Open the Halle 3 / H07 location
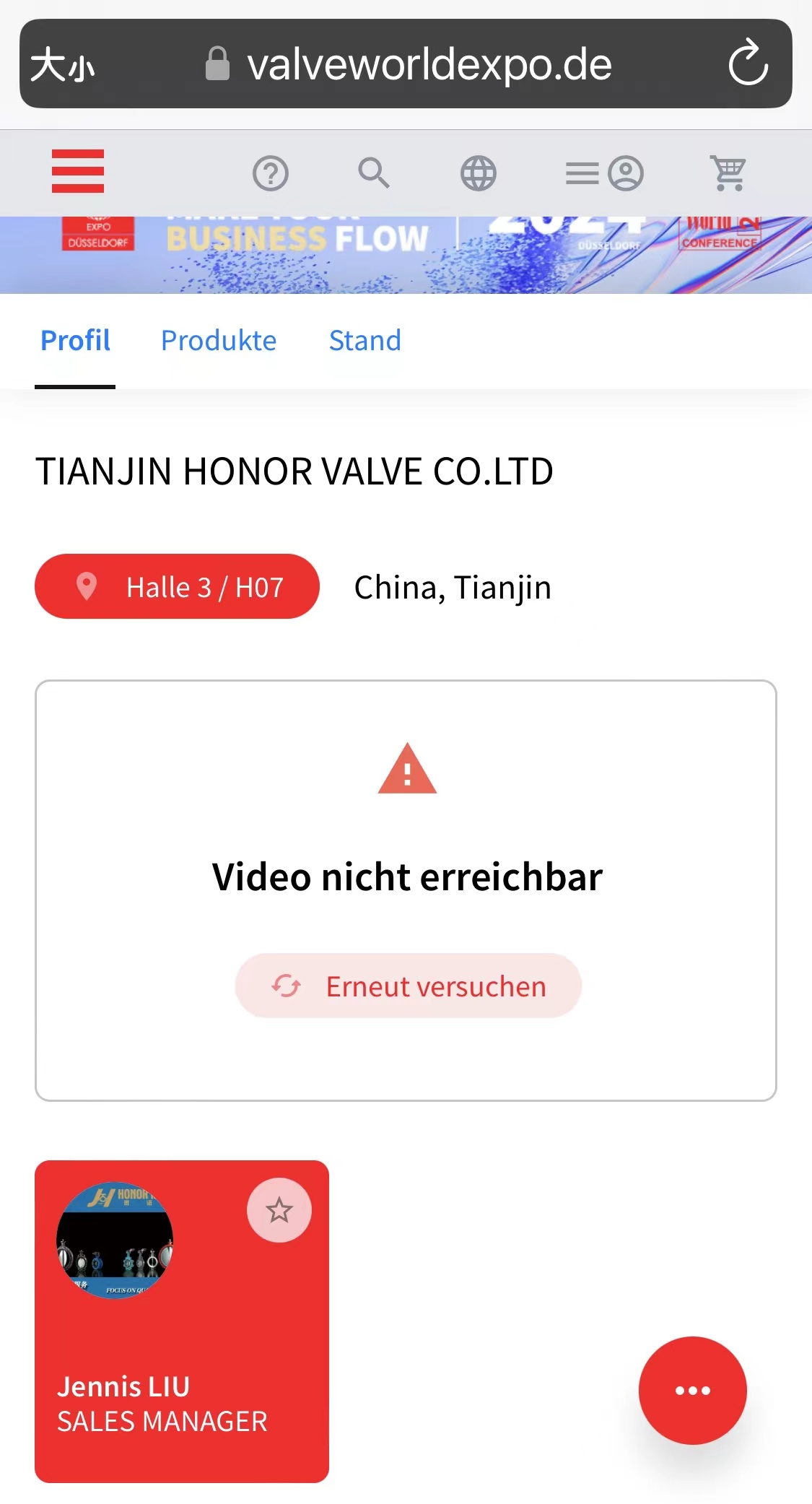Image resolution: width=812 pixels, height=1504 pixels. [x=177, y=586]
